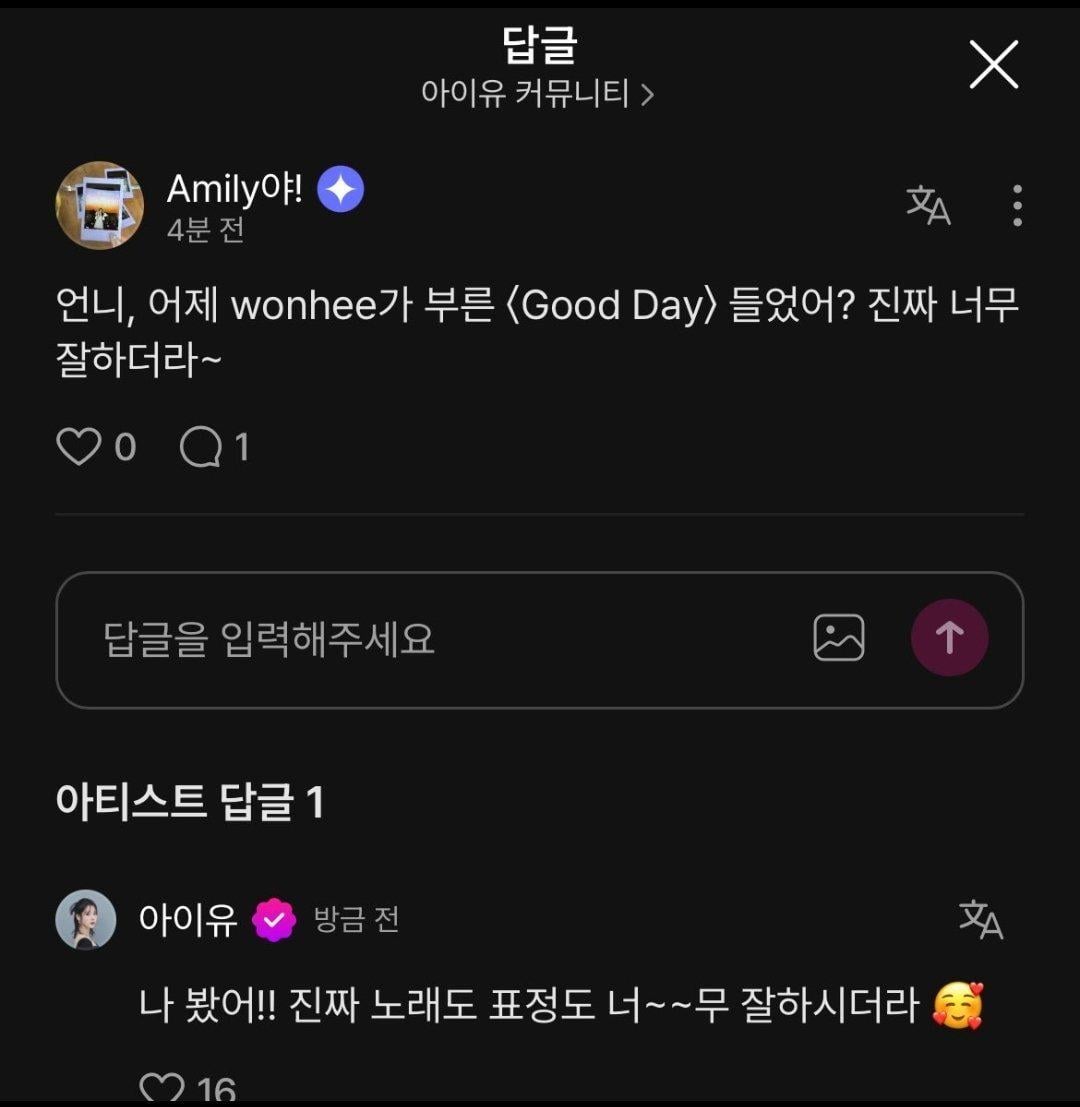This screenshot has height=1107, width=1080.
Task: Open overflow menu on Amily야!'s post
Action: 1017,205
